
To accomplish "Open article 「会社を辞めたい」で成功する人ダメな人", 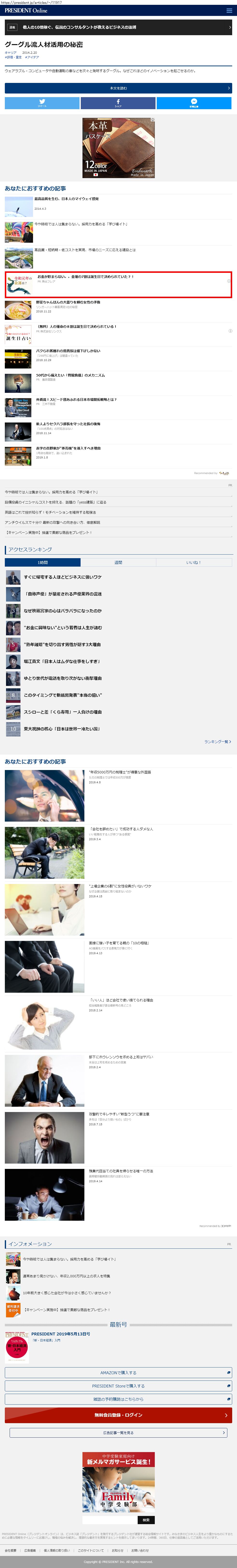I will click(121, 829).
